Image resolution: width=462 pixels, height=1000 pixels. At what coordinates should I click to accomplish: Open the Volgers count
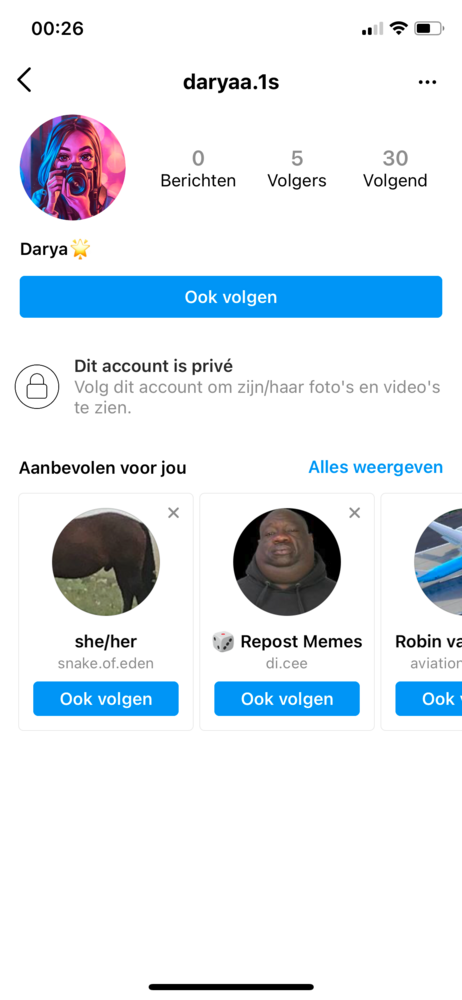297,169
